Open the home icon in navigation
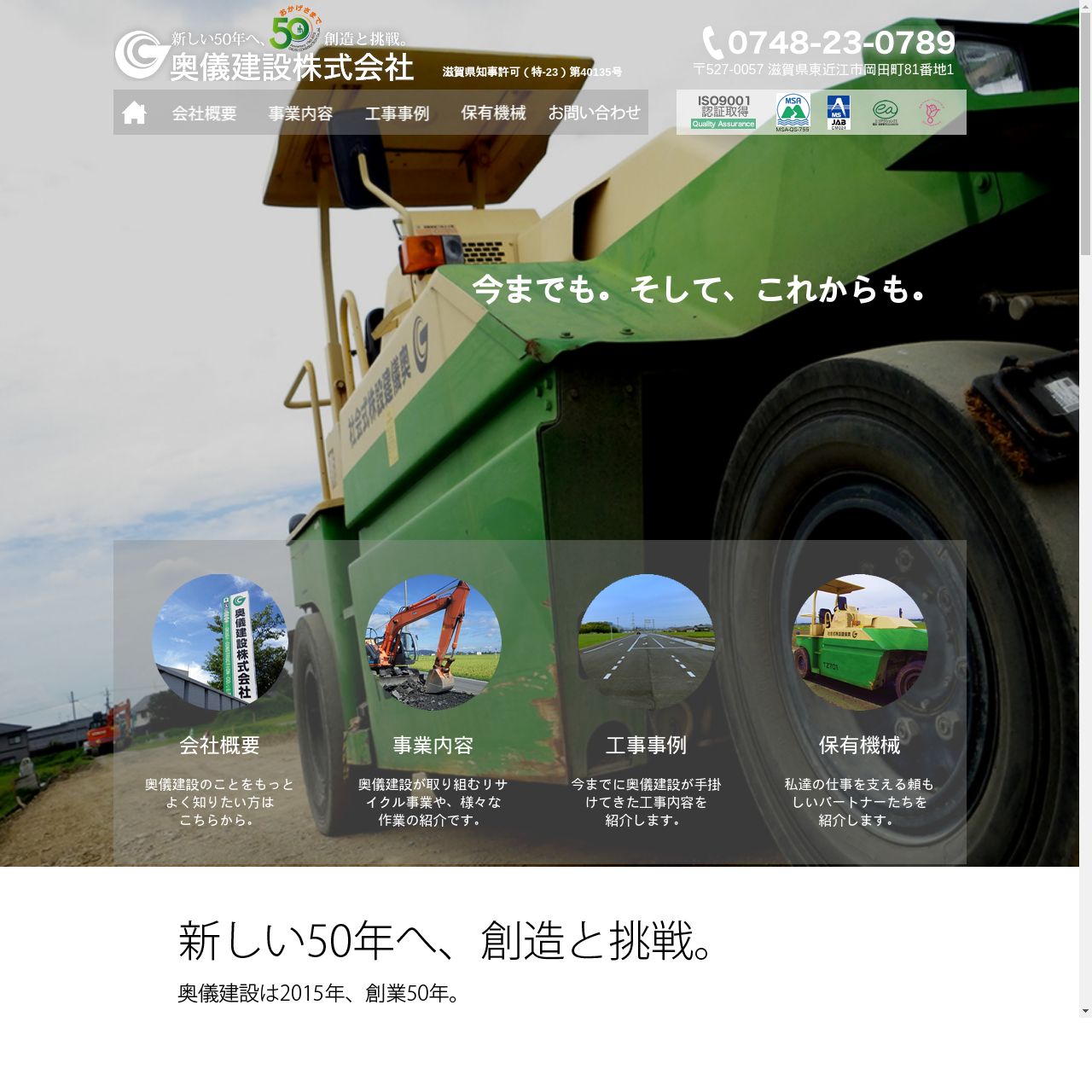This screenshot has height=1092, width=1092. coord(134,113)
